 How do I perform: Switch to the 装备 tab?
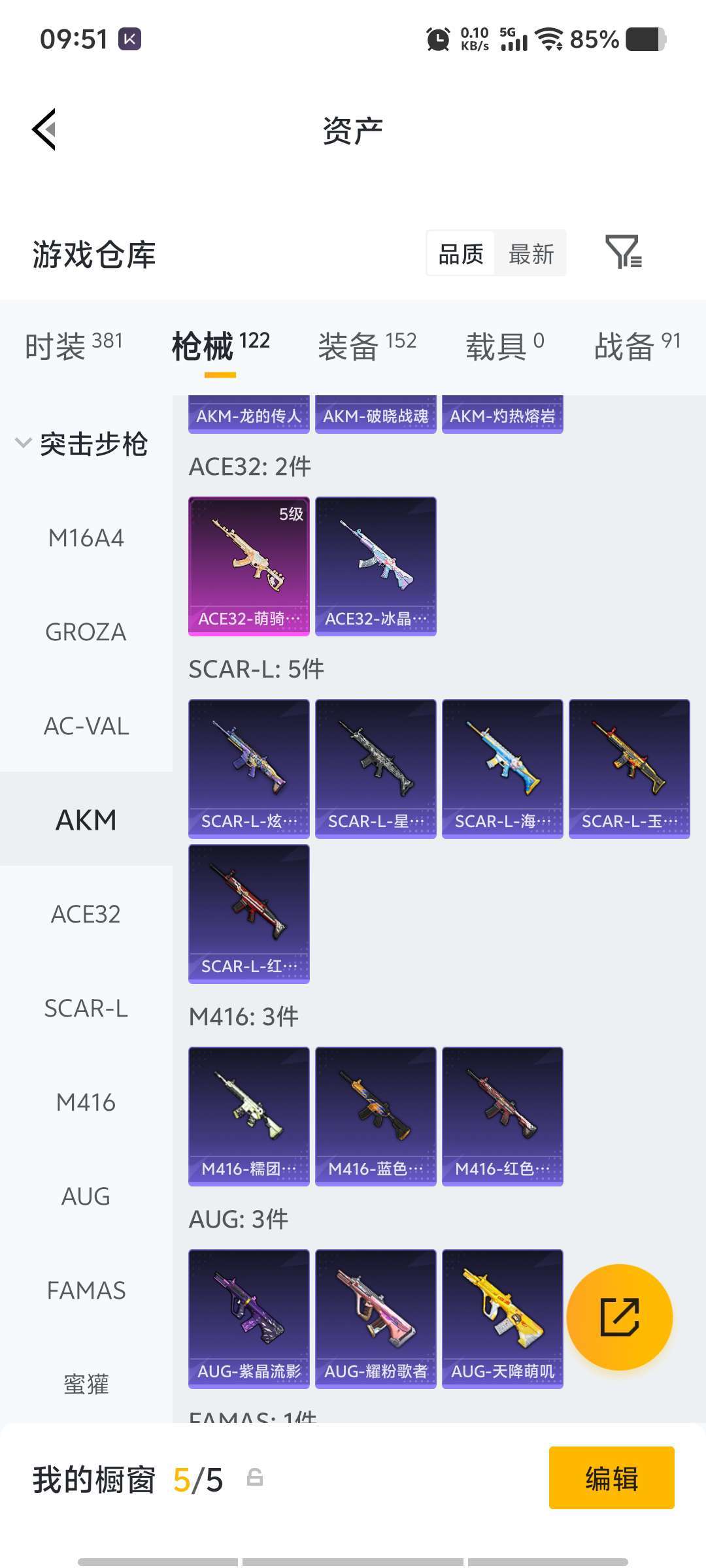click(x=366, y=346)
